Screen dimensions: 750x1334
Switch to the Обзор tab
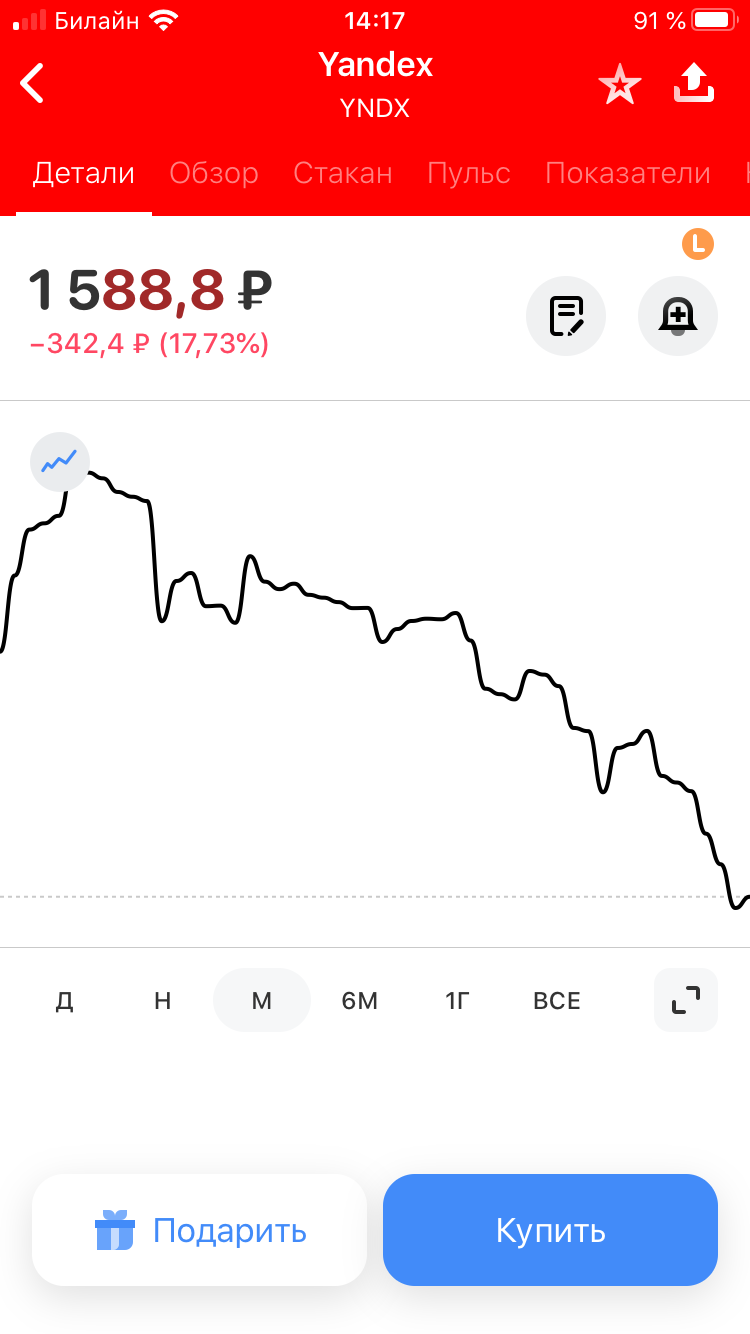[214, 173]
